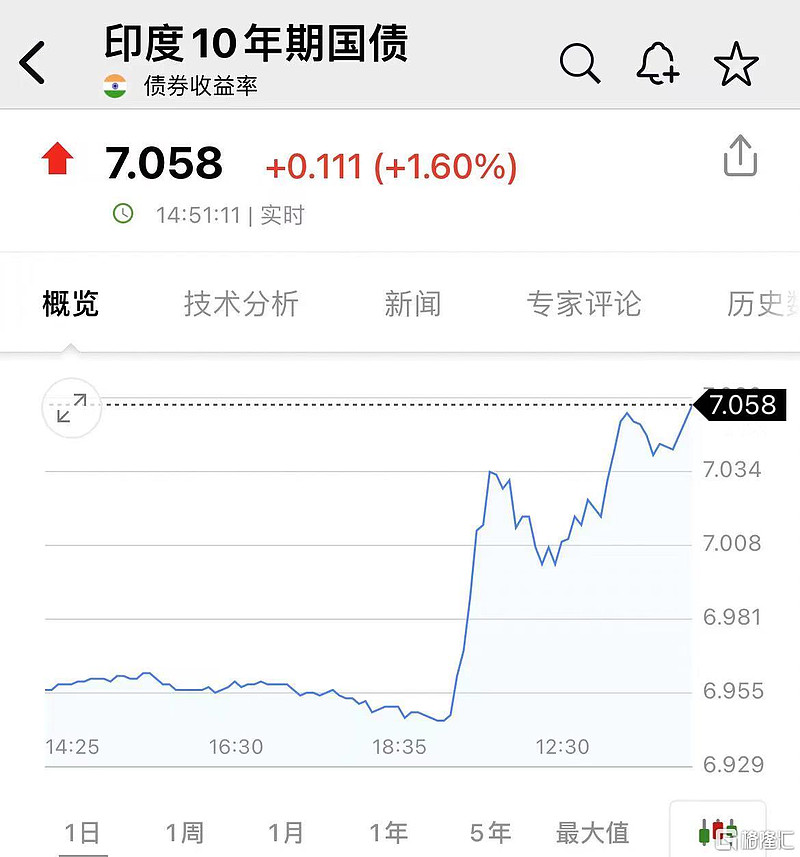
Task: Tap the 7.058 price marker on the chart
Action: (x=741, y=406)
